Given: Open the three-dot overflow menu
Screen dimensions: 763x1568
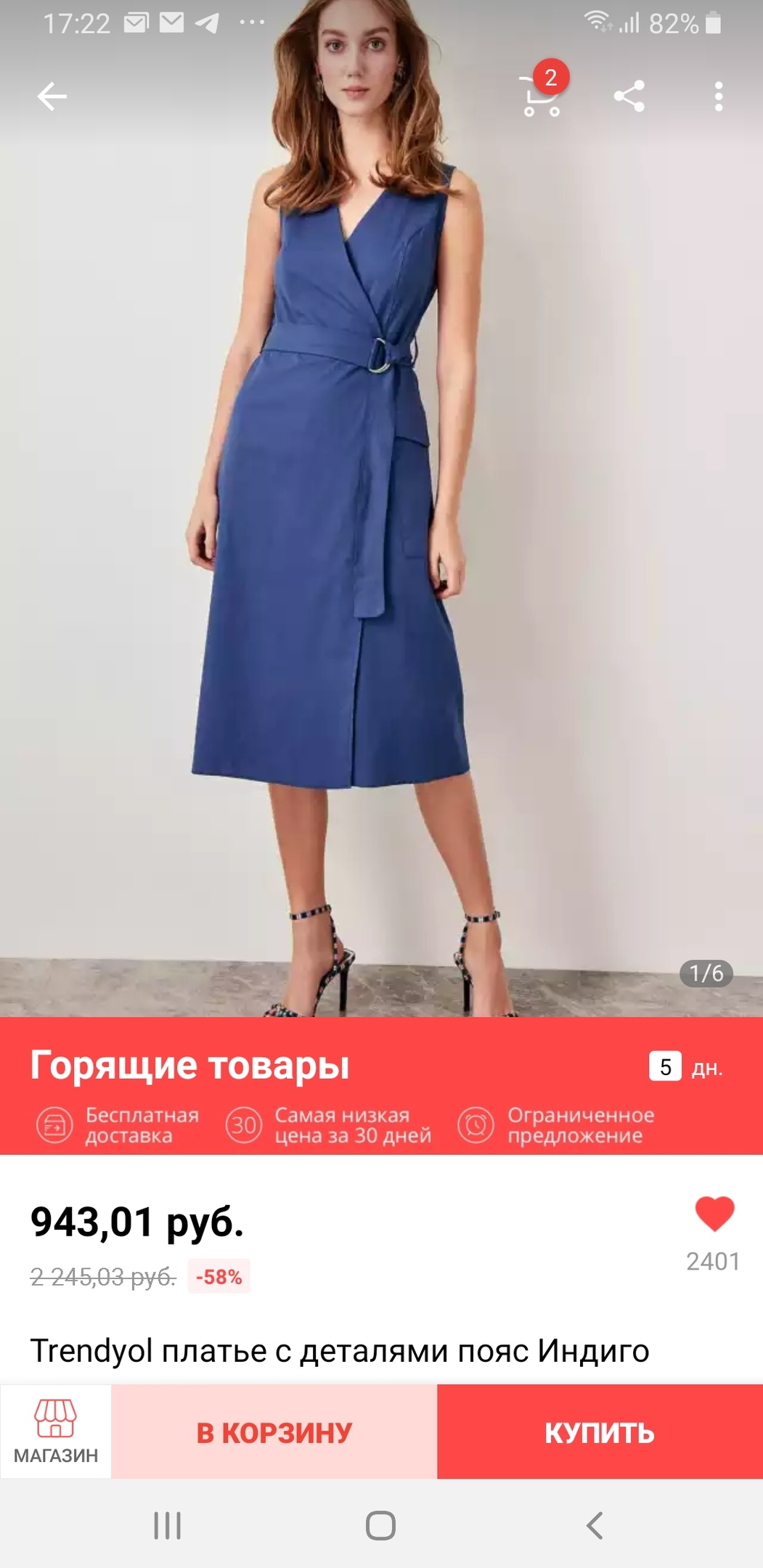Looking at the screenshot, I should (x=718, y=96).
